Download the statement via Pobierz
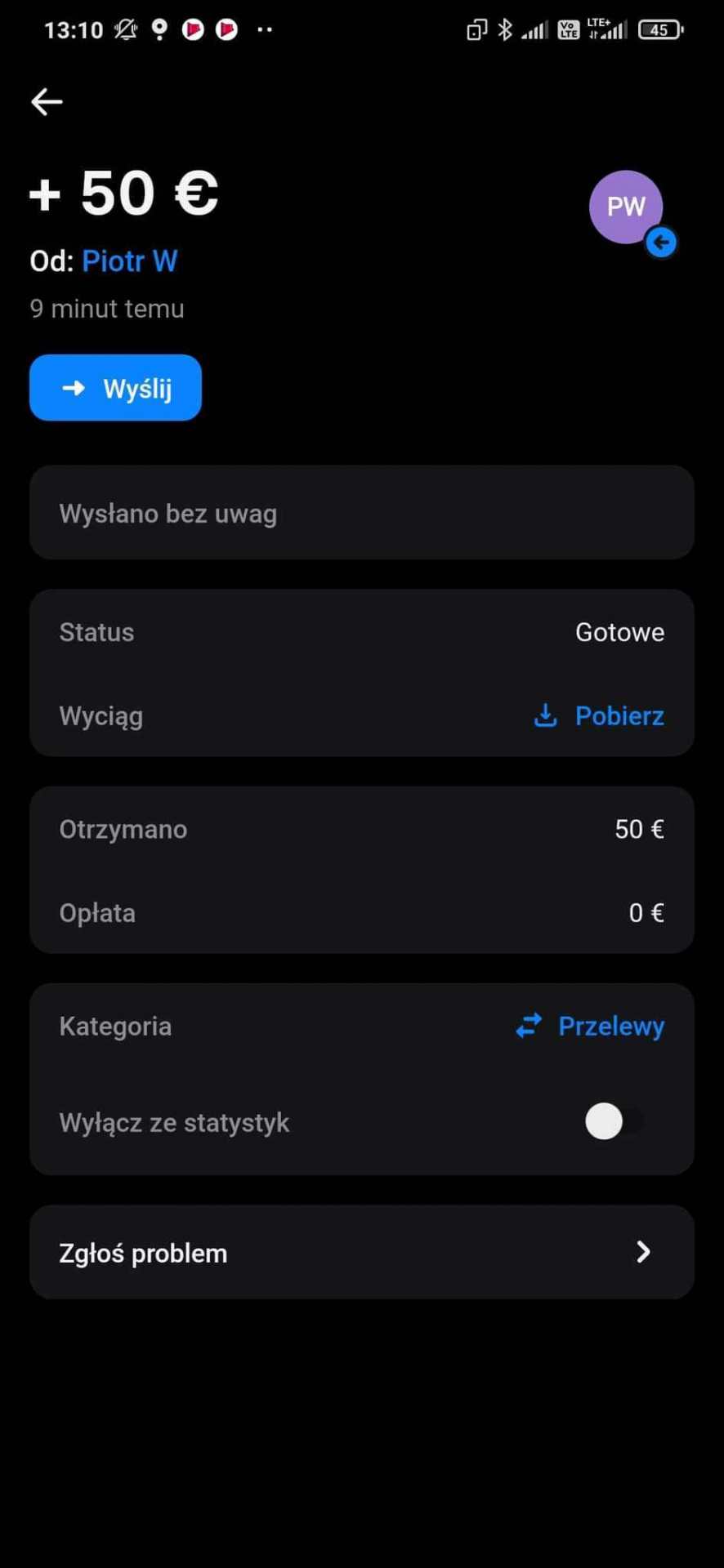Image resolution: width=724 pixels, height=1568 pixels. click(601, 716)
